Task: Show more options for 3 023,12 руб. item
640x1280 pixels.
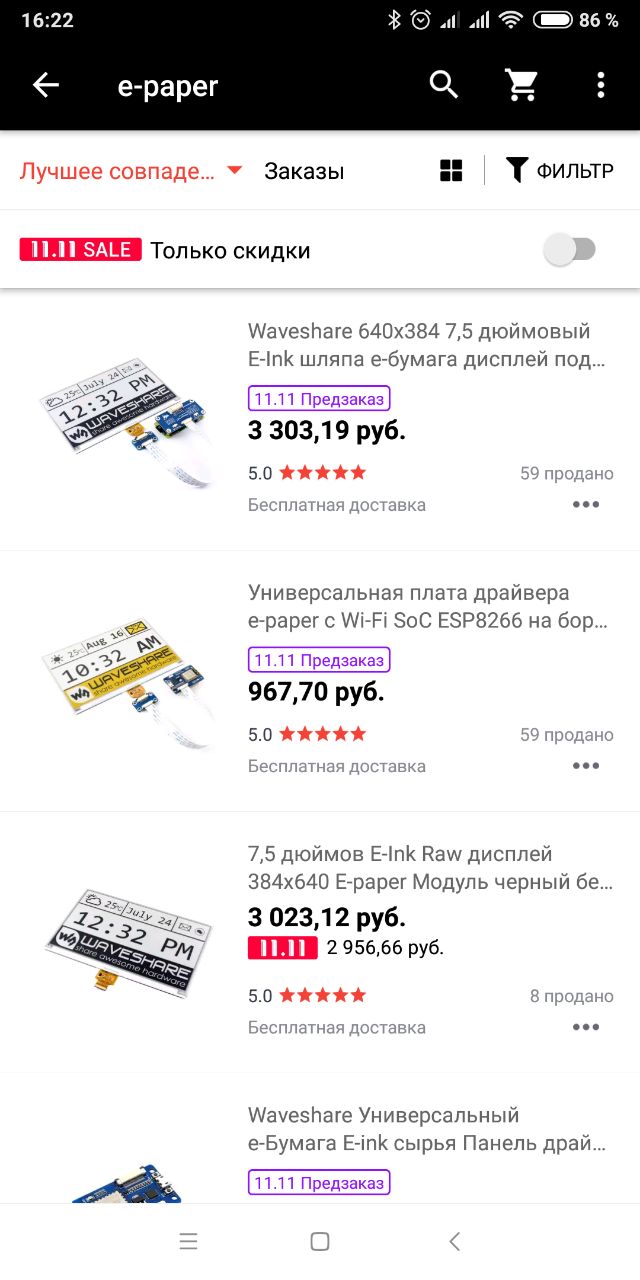Action: coord(585,1027)
